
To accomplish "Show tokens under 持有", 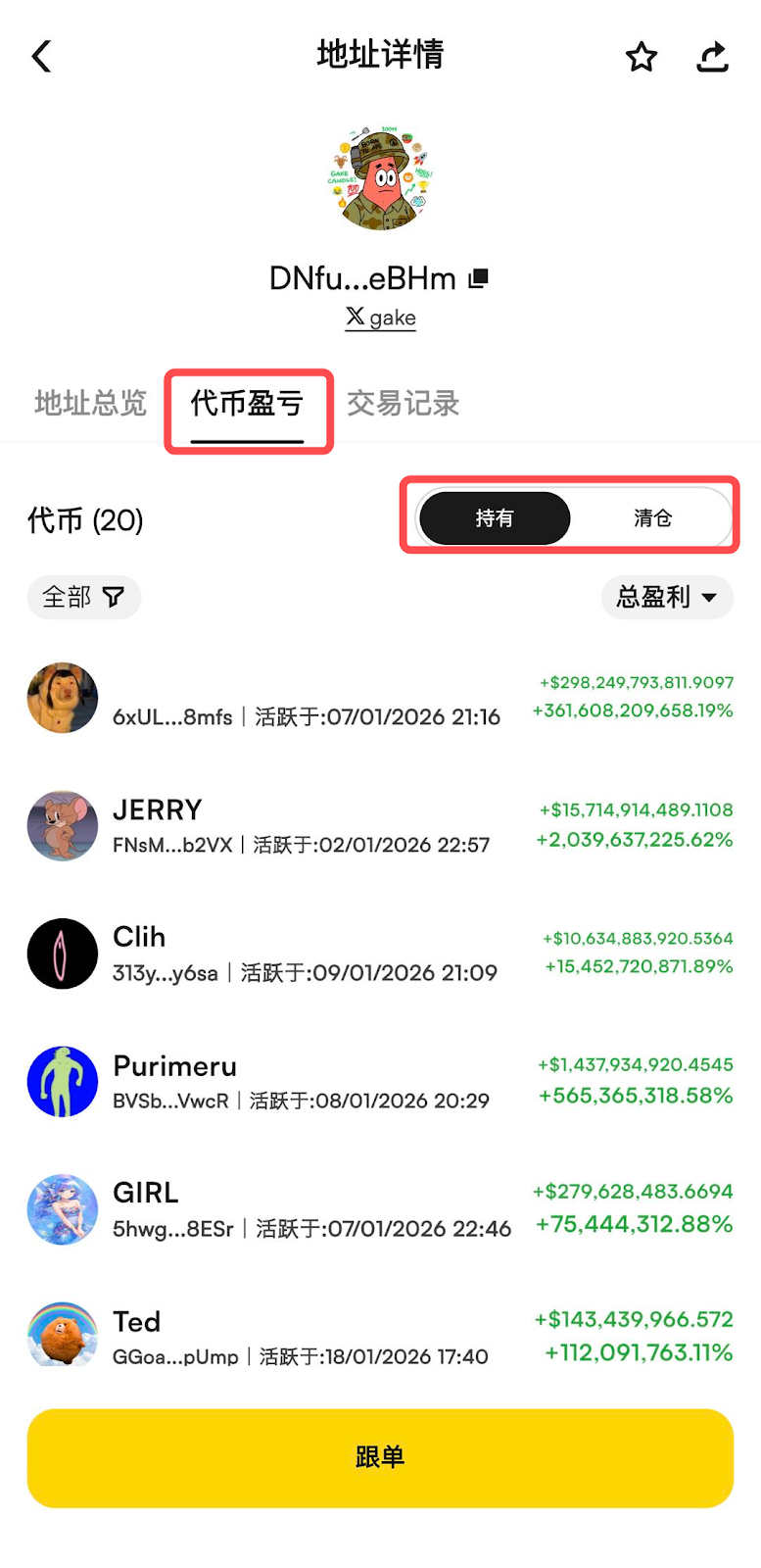I will point(494,518).
